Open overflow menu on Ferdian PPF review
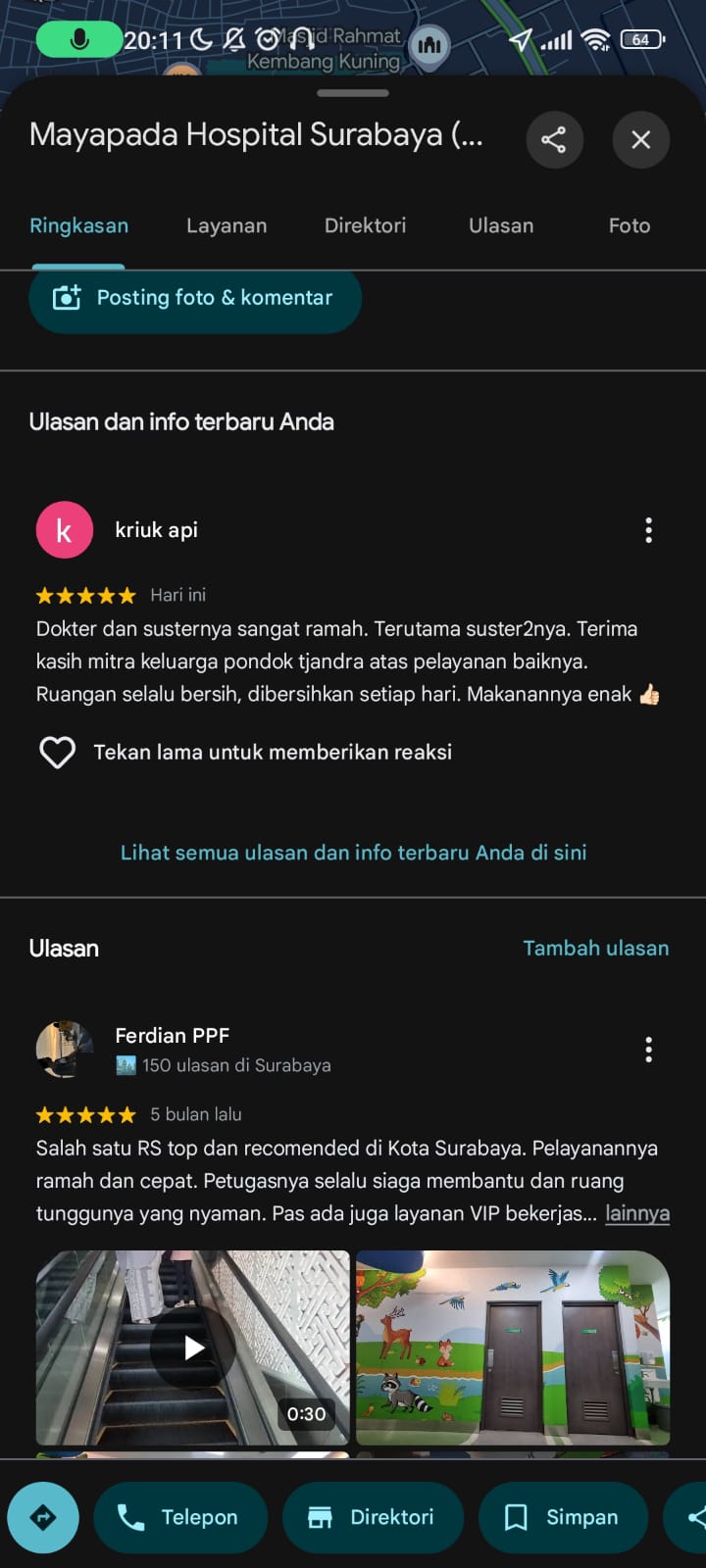The image size is (706, 1568). (648, 1050)
